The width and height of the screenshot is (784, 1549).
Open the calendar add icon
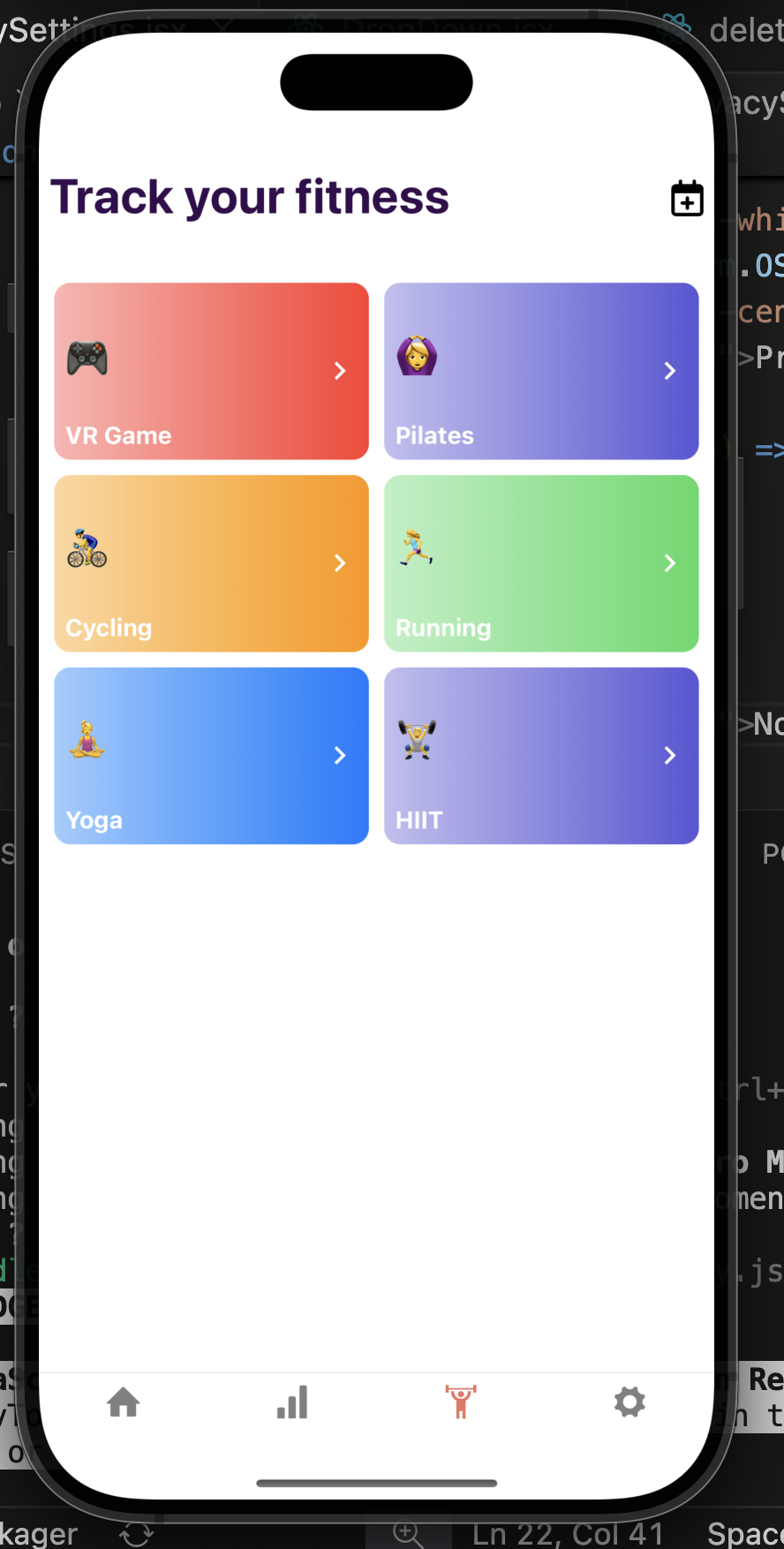tap(687, 199)
